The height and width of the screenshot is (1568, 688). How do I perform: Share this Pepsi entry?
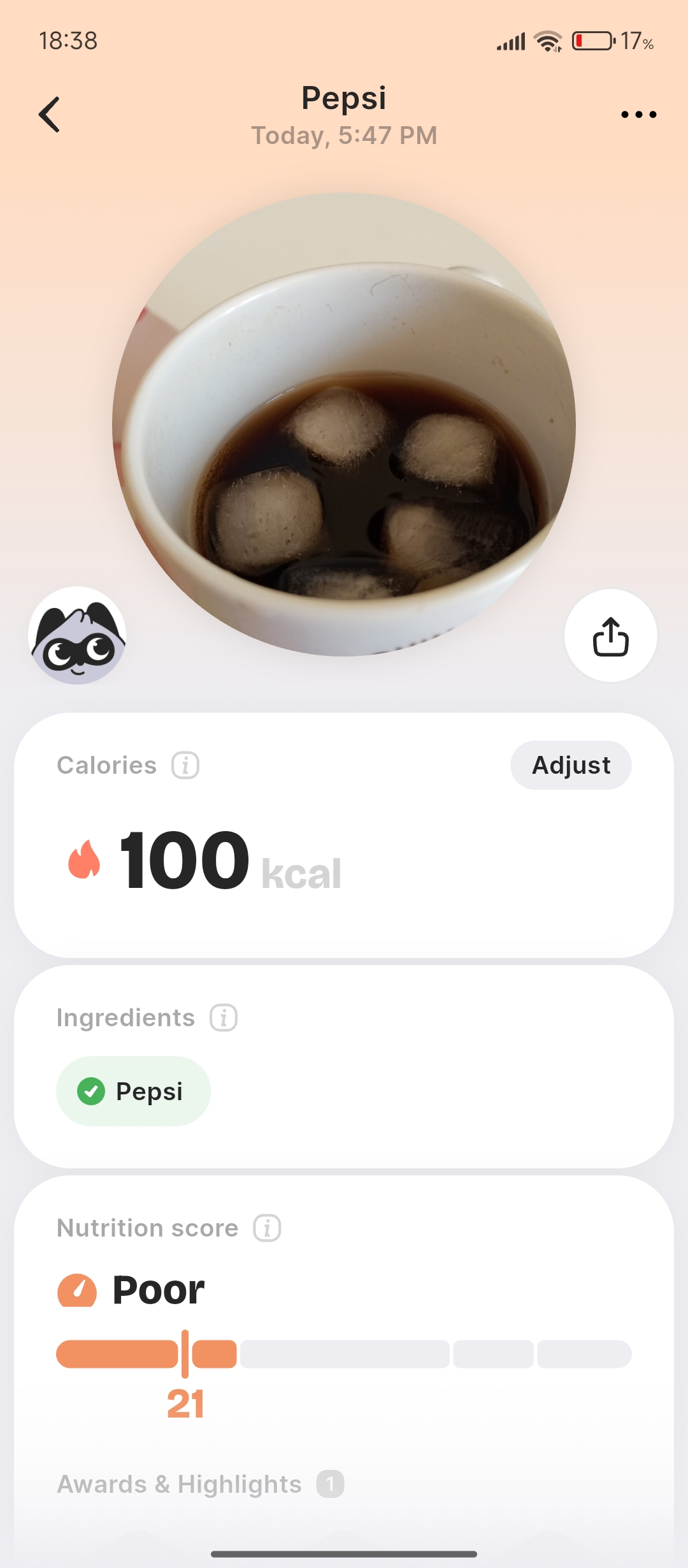(x=610, y=635)
